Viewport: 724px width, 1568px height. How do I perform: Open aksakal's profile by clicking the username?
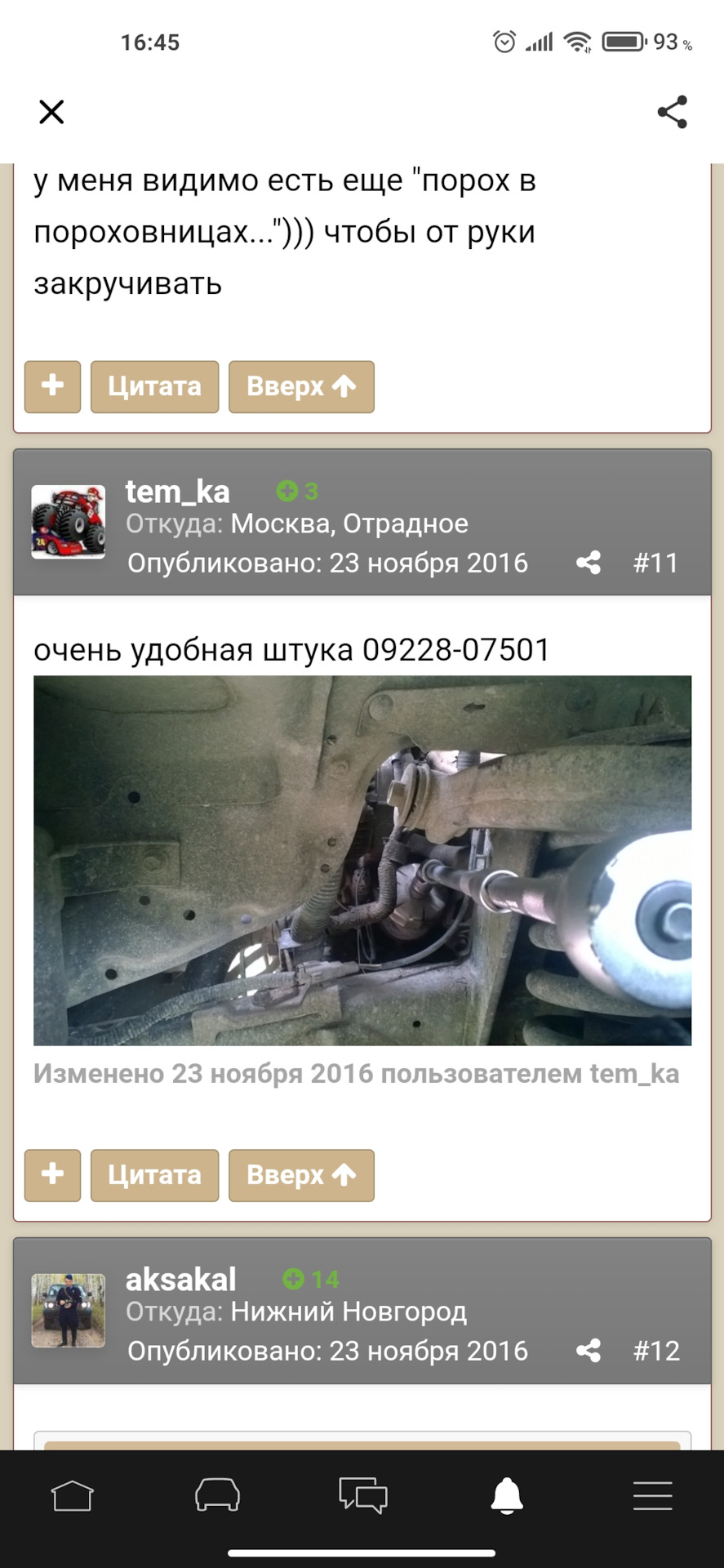pyautogui.click(x=180, y=1280)
